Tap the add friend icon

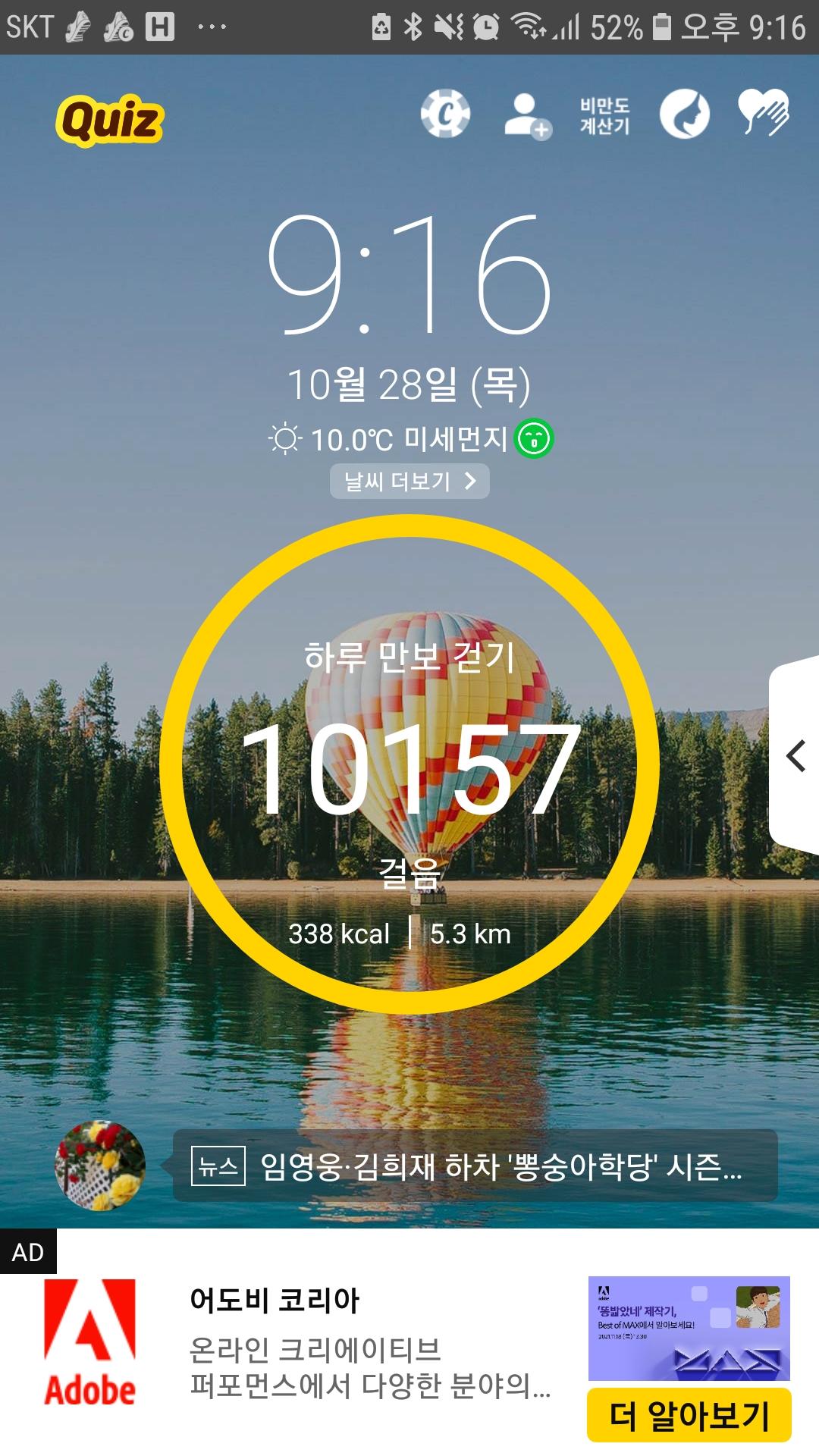(x=527, y=116)
